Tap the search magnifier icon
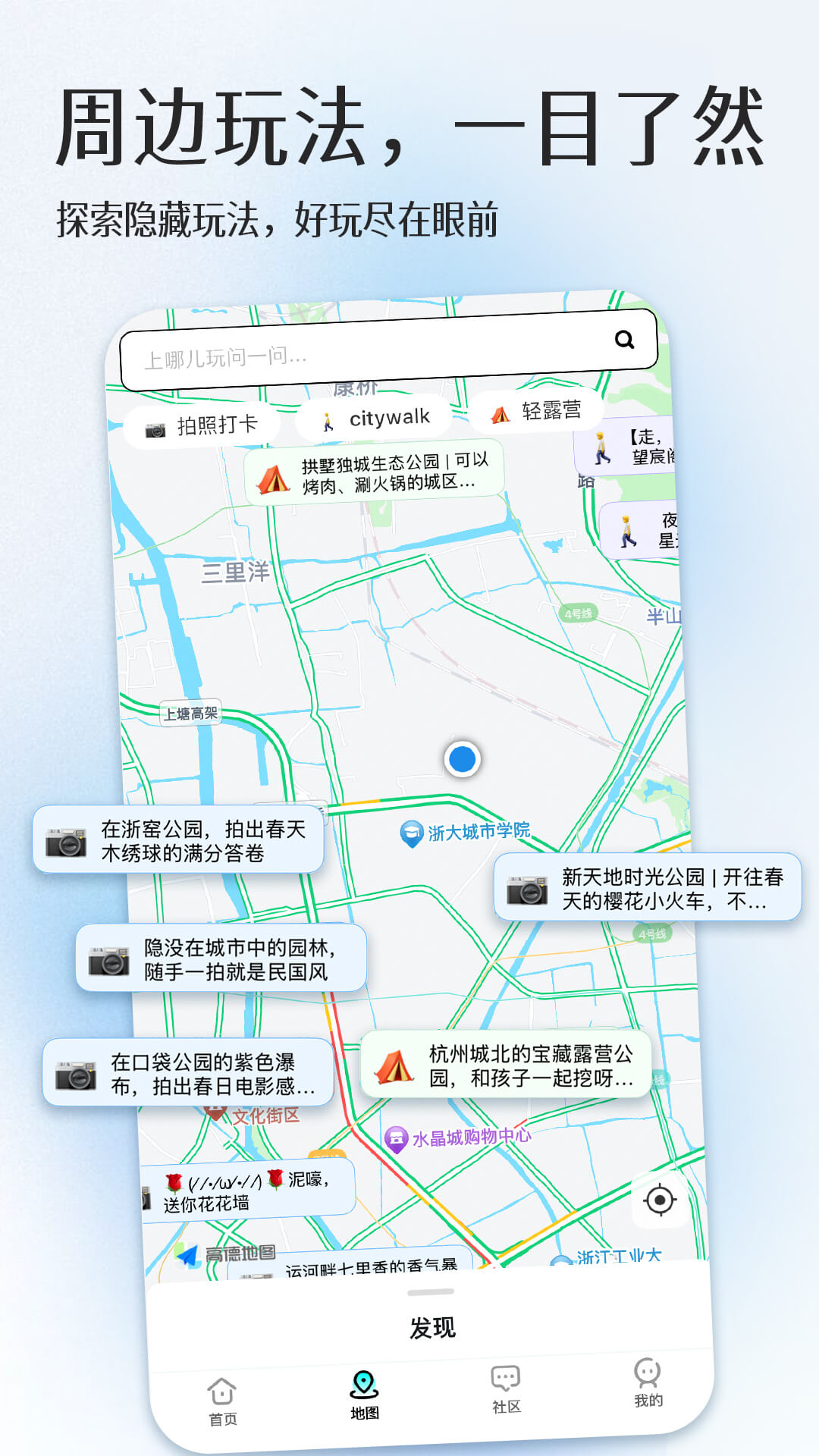819x1456 pixels. [624, 340]
